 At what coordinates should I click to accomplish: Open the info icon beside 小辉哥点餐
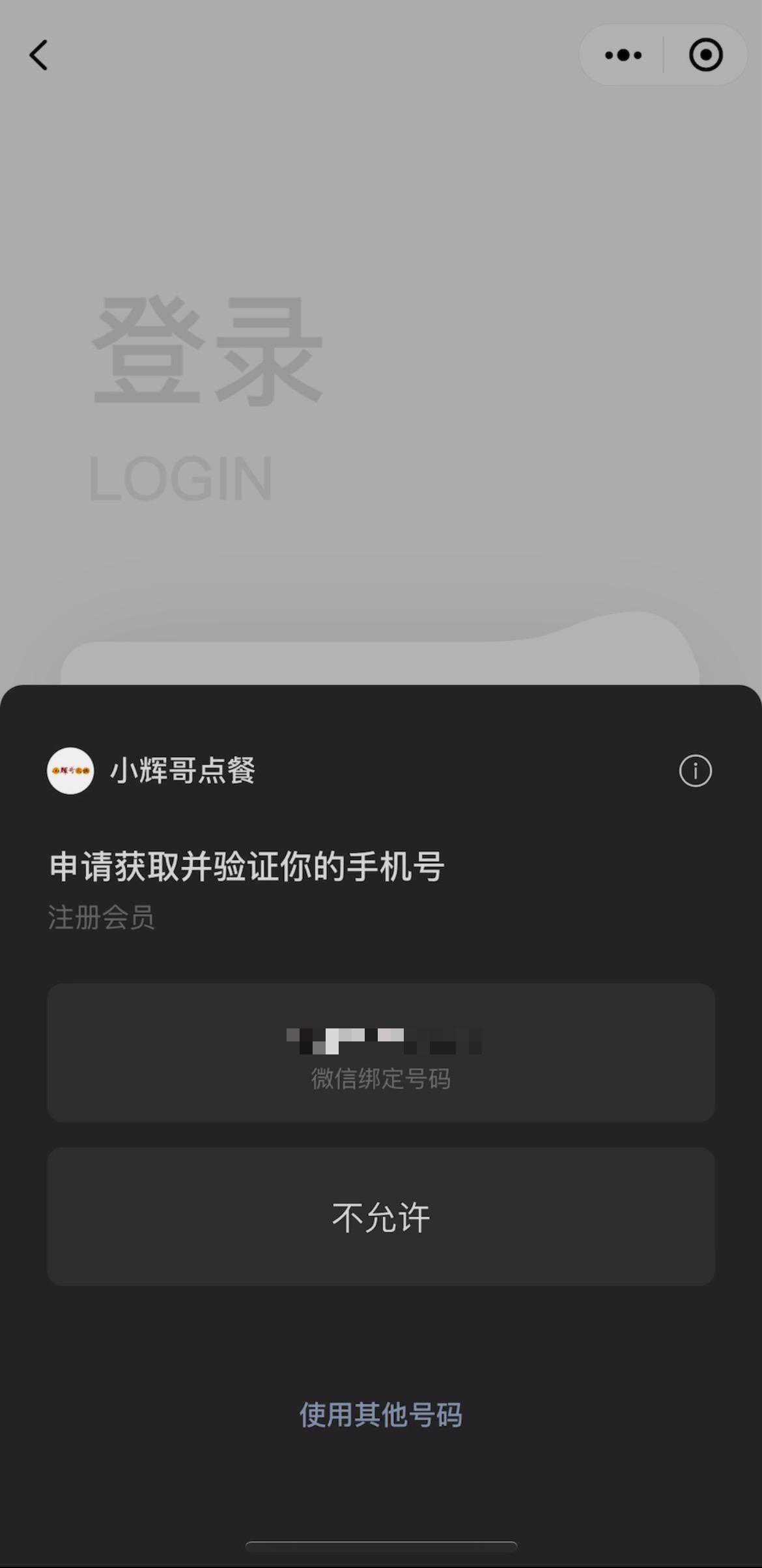[695, 771]
